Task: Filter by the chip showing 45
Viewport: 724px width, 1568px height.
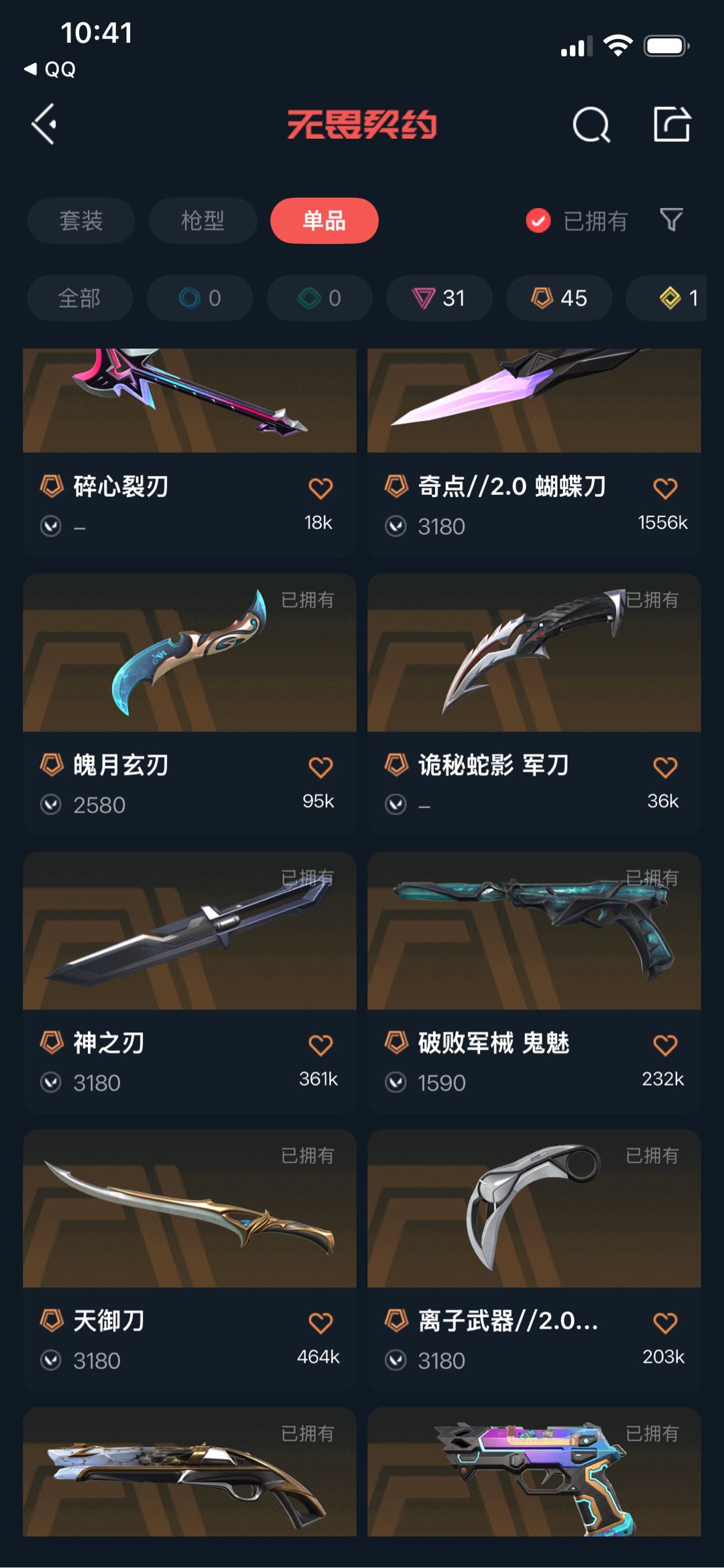Action: click(x=559, y=298)
